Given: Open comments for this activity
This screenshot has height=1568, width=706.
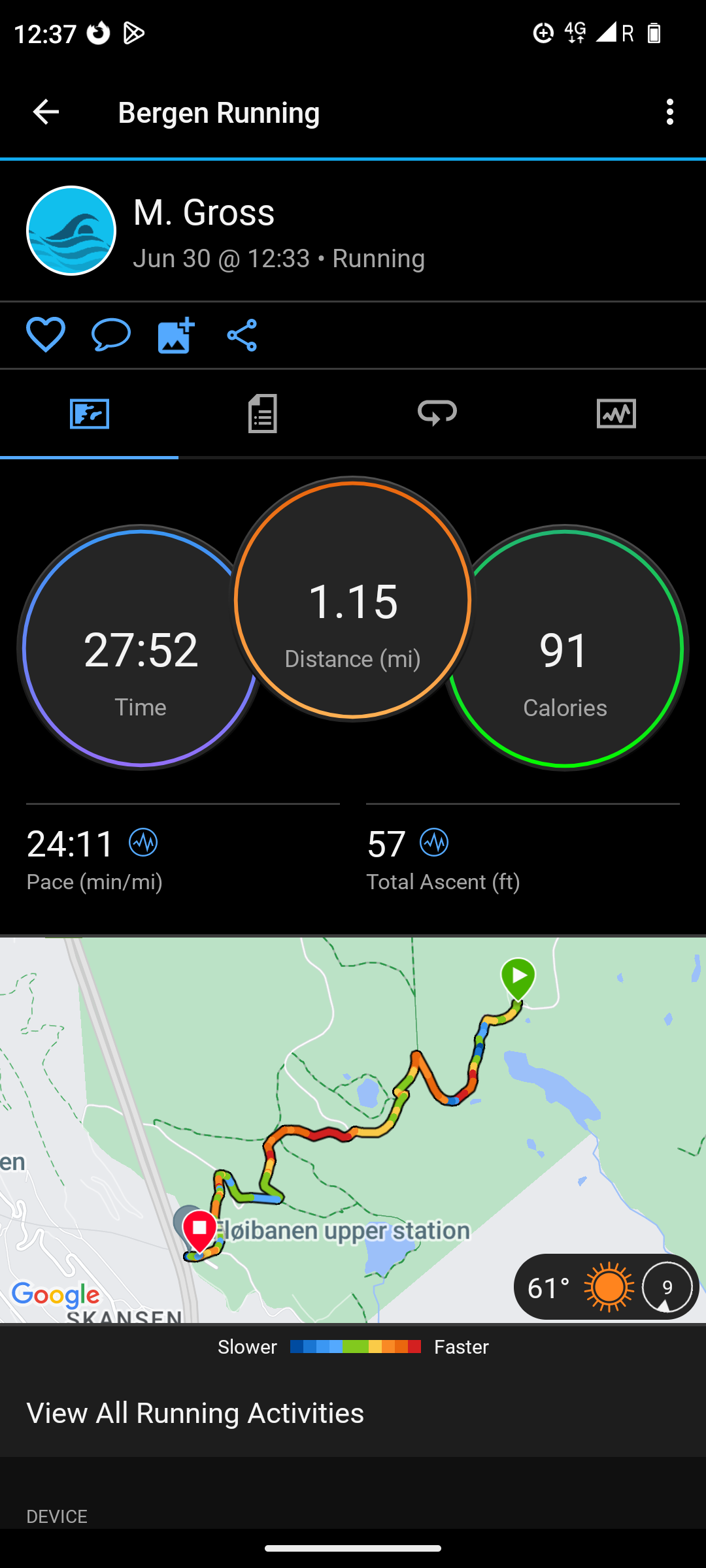Looking at the screenshot, I should pyautogui.click(x=111, y=335).
